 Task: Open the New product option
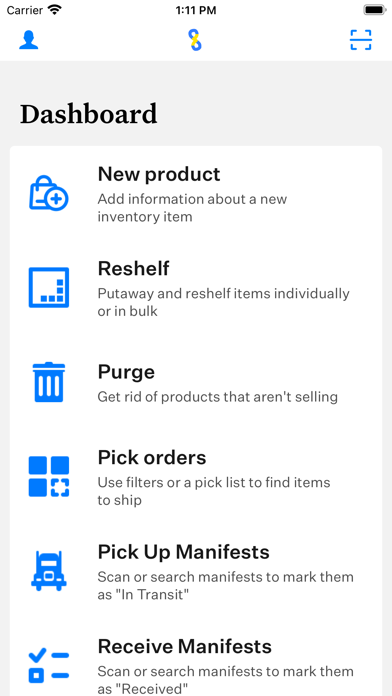(x=196, y=194)
